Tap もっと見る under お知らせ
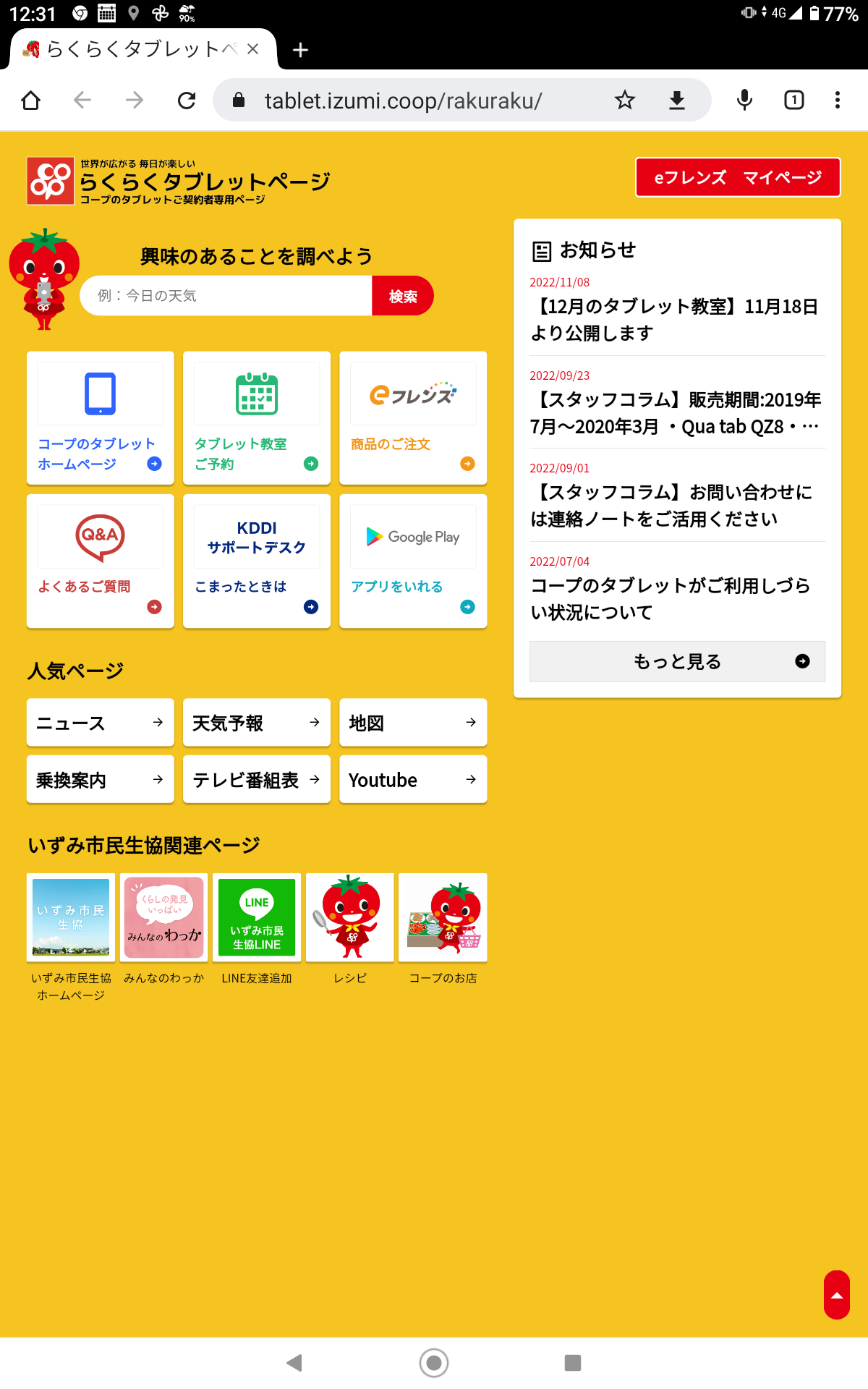The height and width of the screenshot is (1389, 868). 677,661
